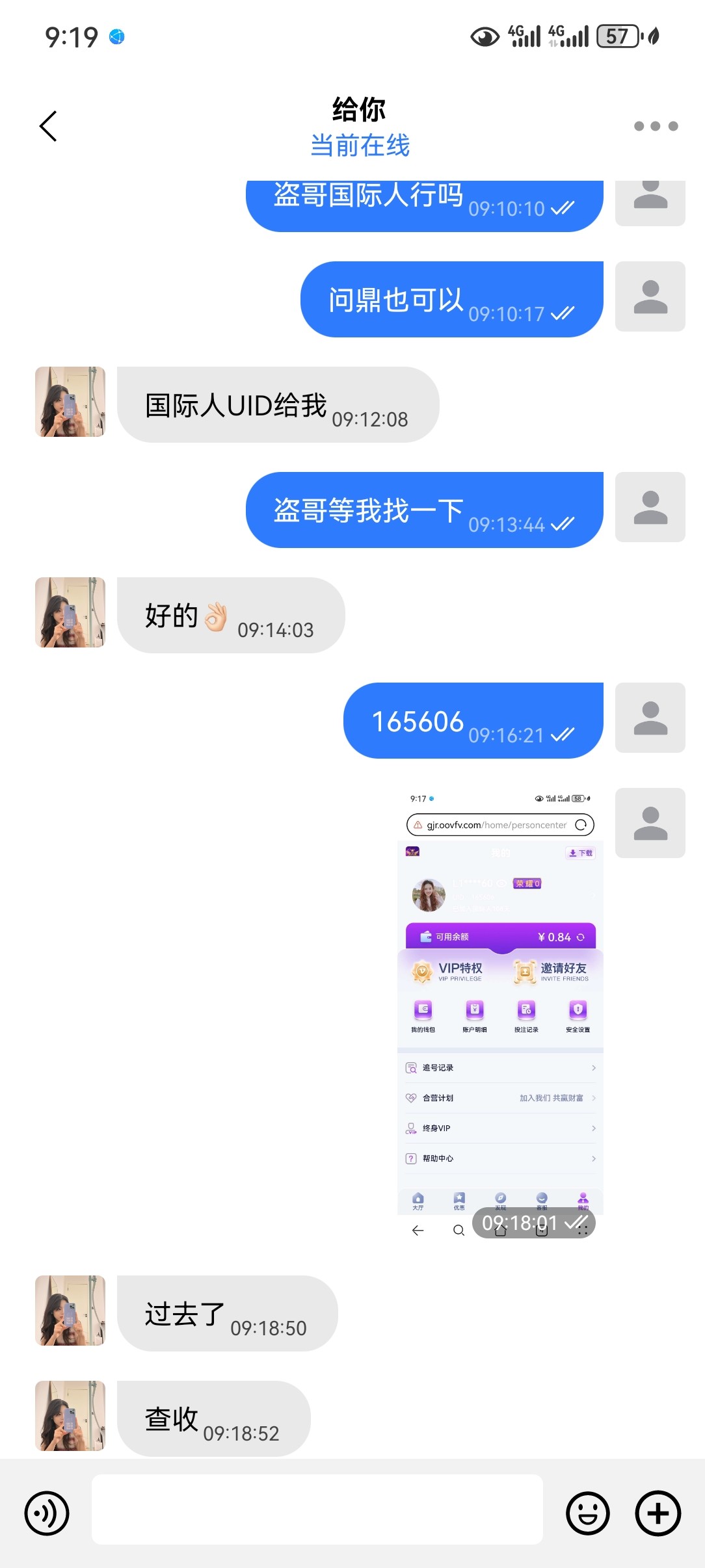The height and width of the screenshot is (1568, 705).
Task: Open the 投注记录 betting records icon
Action: 526,1010
